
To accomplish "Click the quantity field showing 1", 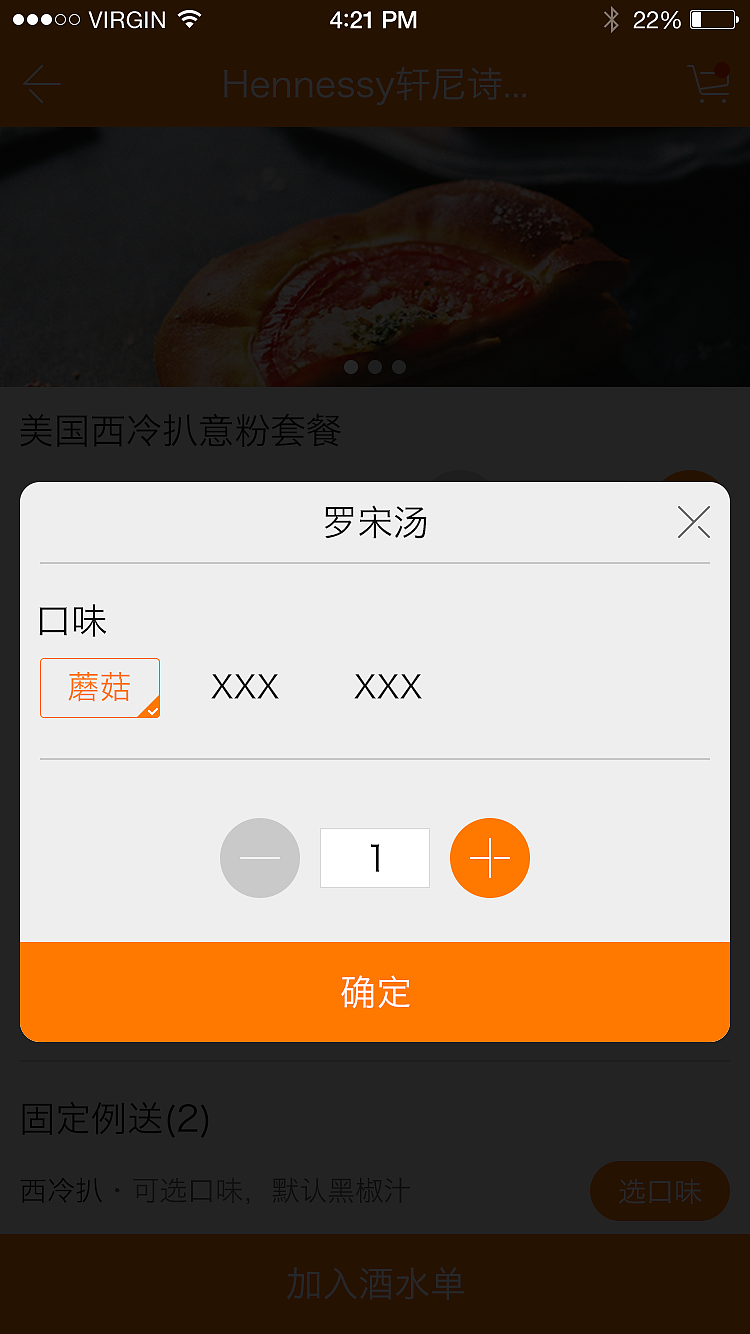I will (375, 857).
